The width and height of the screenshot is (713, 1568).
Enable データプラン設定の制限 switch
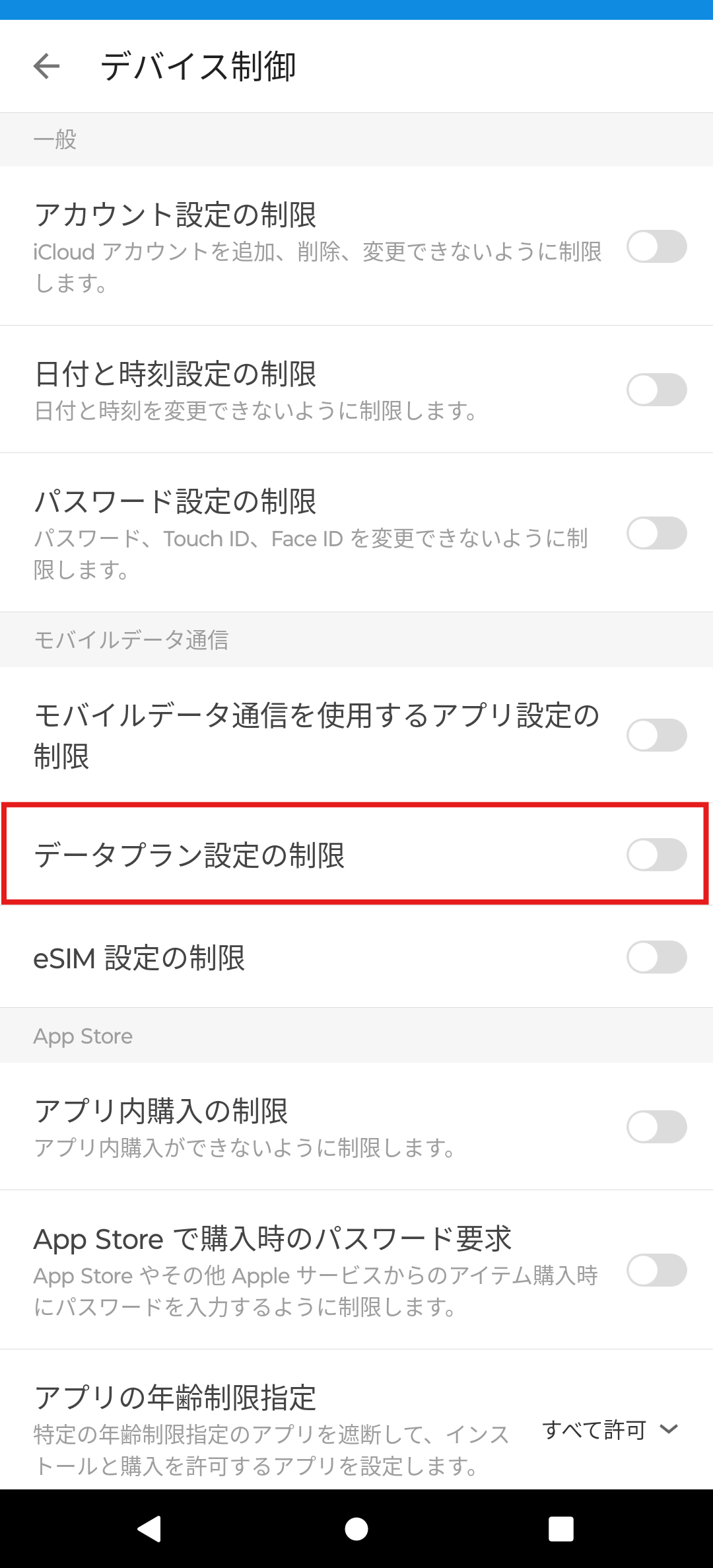[x=657, y=855]
